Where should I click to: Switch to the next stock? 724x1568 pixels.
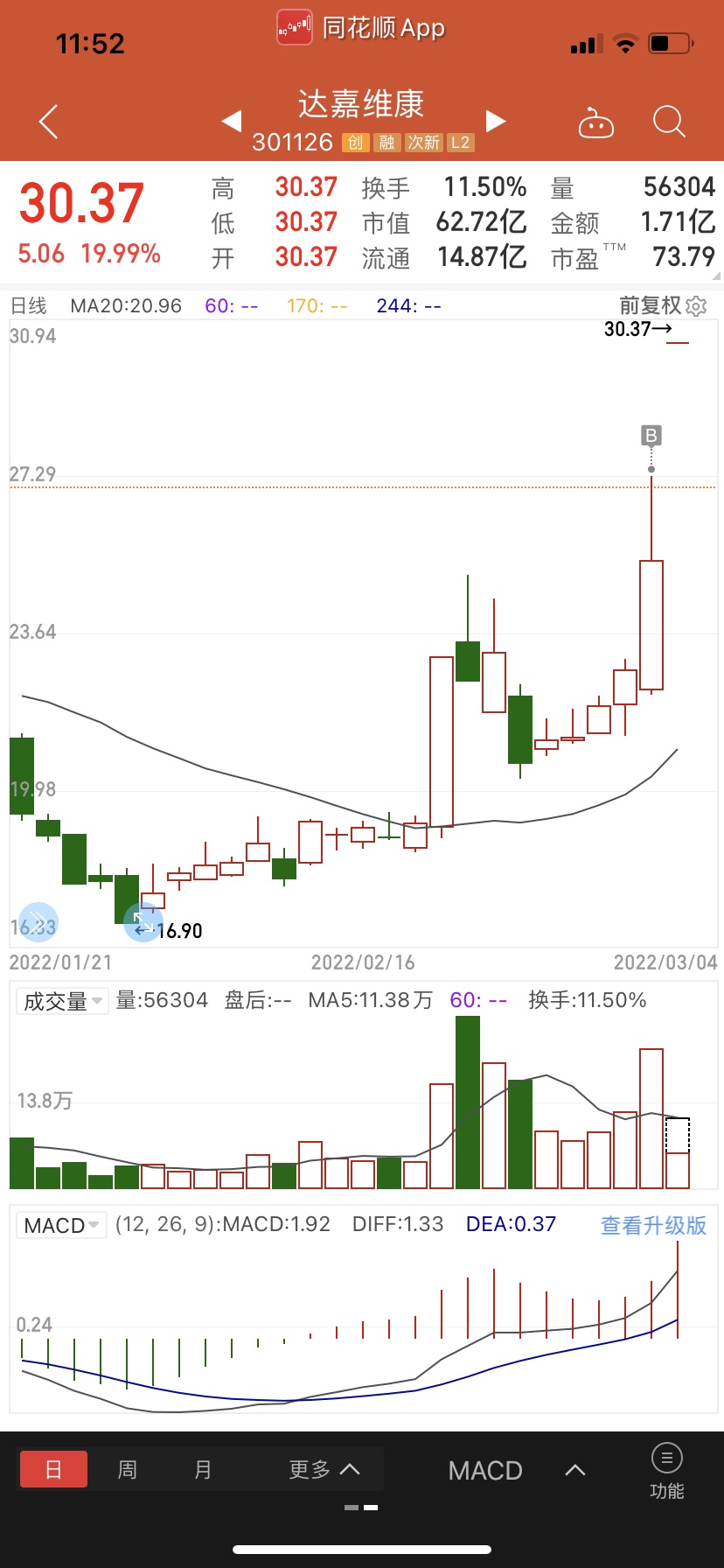point(496,121)
